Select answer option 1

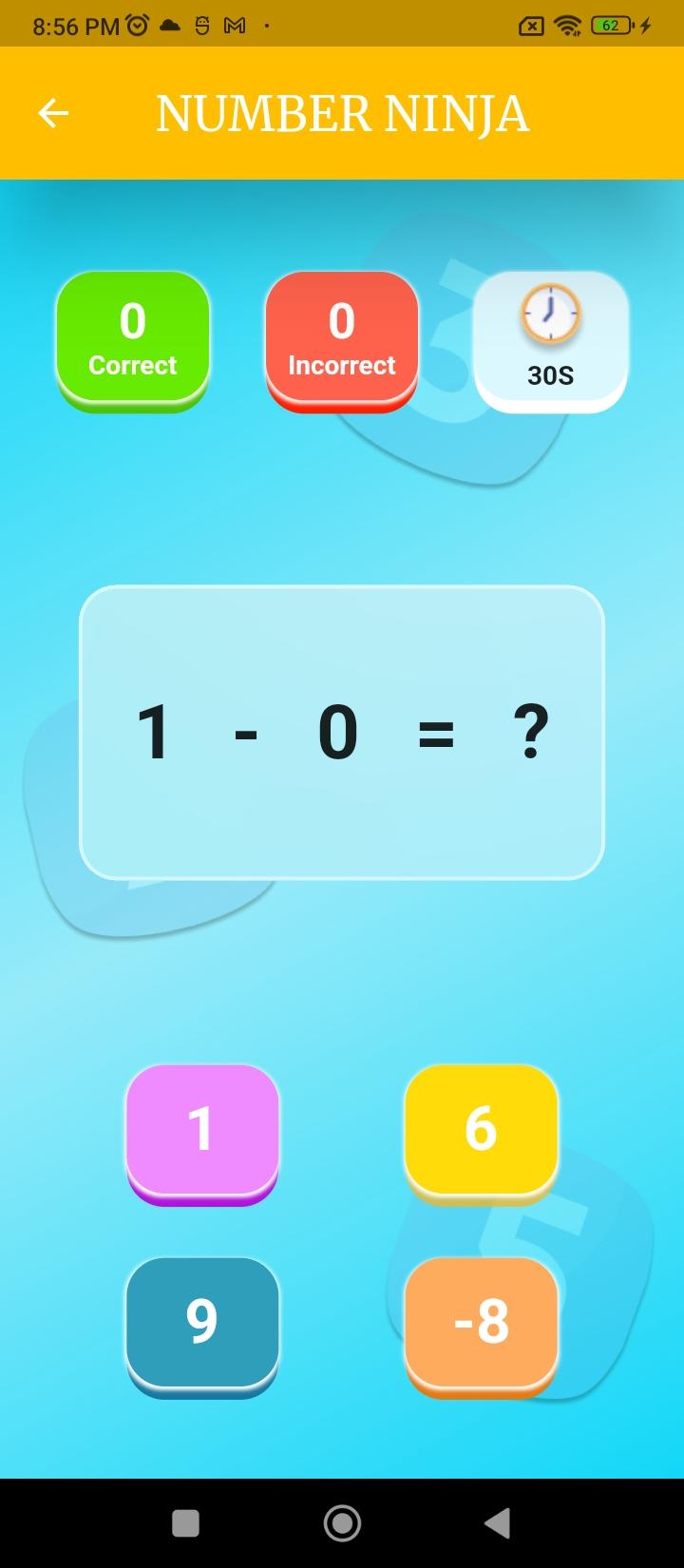pyautogui.click(x=202, y=1130)
